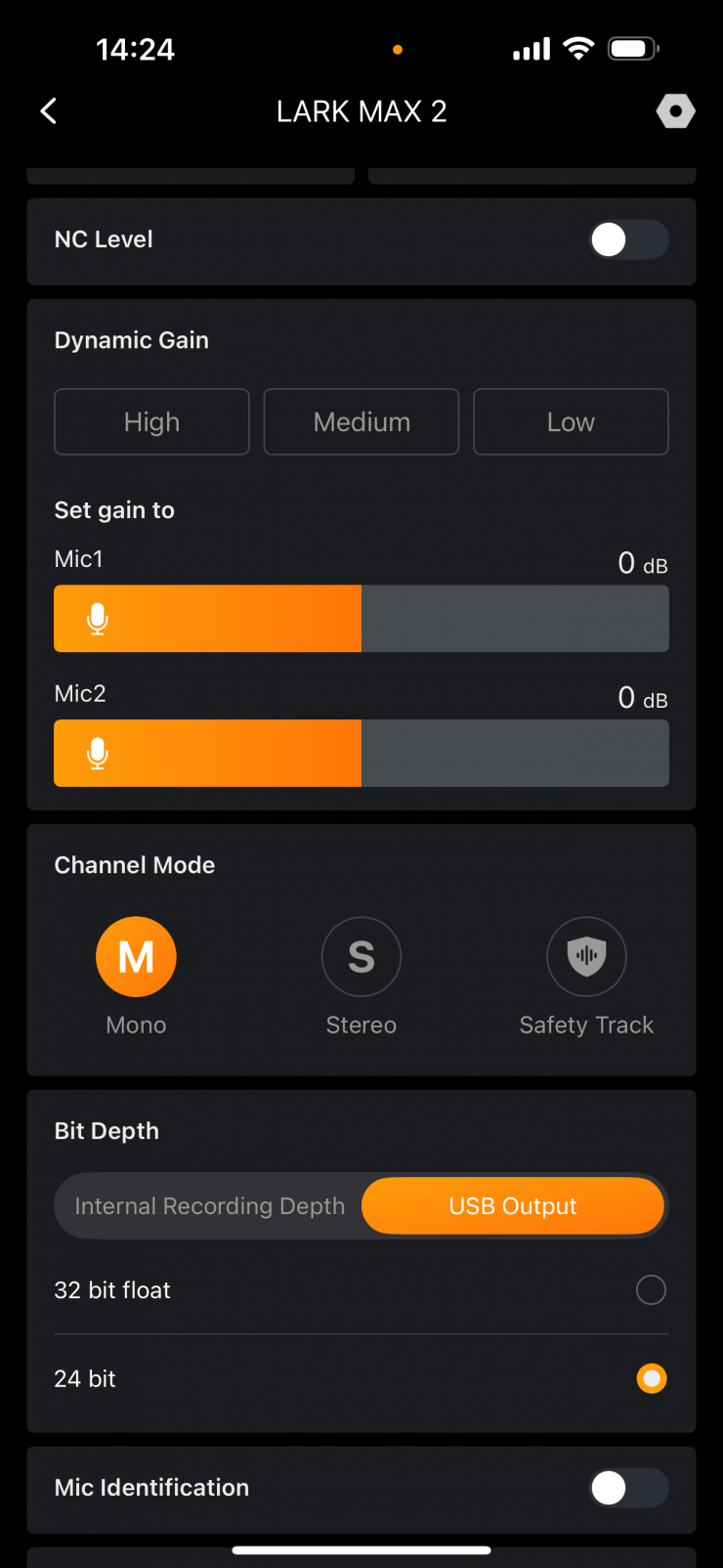Choose Medium dynamic gain
Screen dimensions: 723x1568
click(361, 422)
